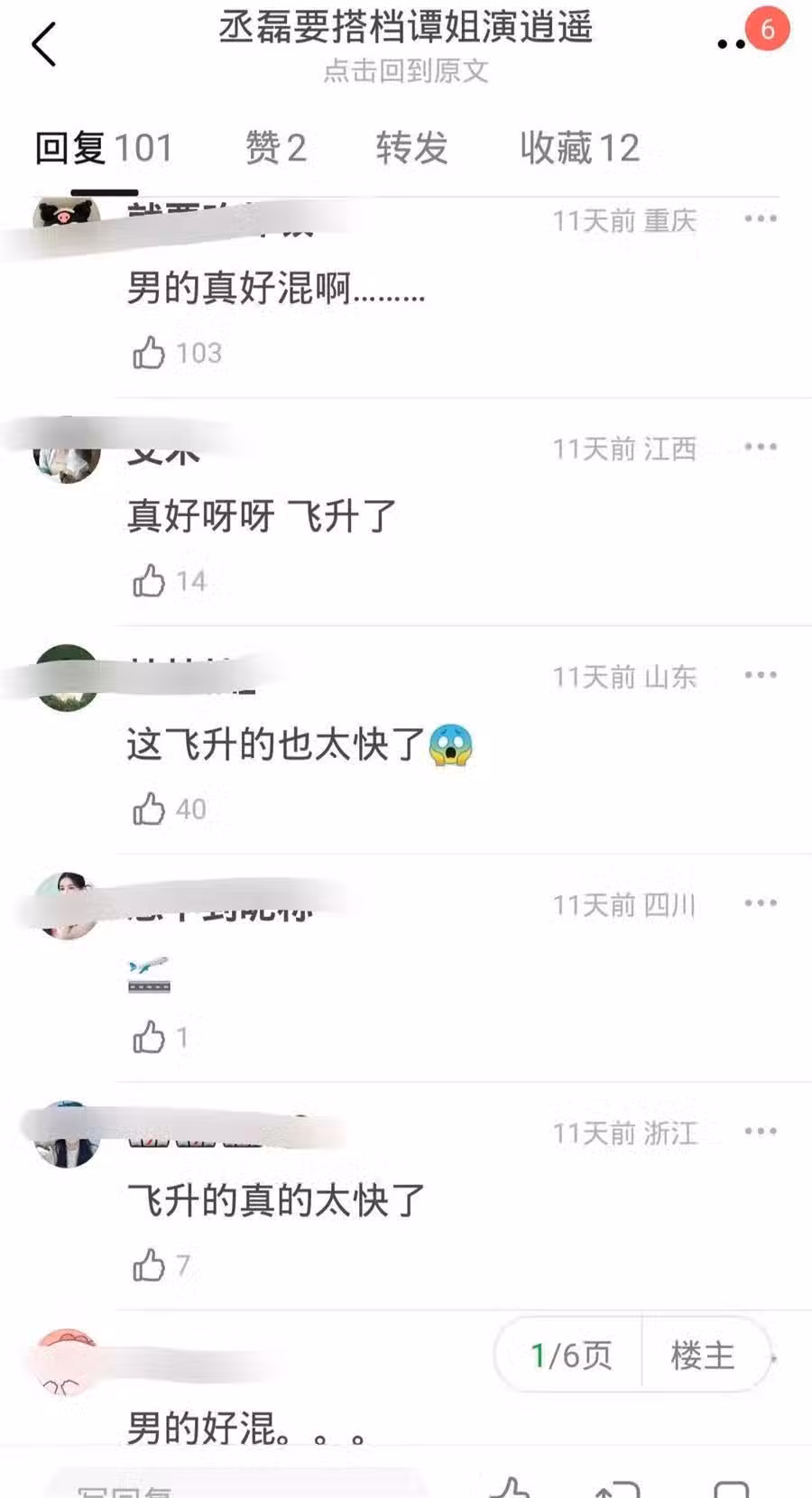The height and width of the screenshot is (1498, 812).
Task: Like the comment 飞升的真的太快了
Action: (x=150, y=1266)
